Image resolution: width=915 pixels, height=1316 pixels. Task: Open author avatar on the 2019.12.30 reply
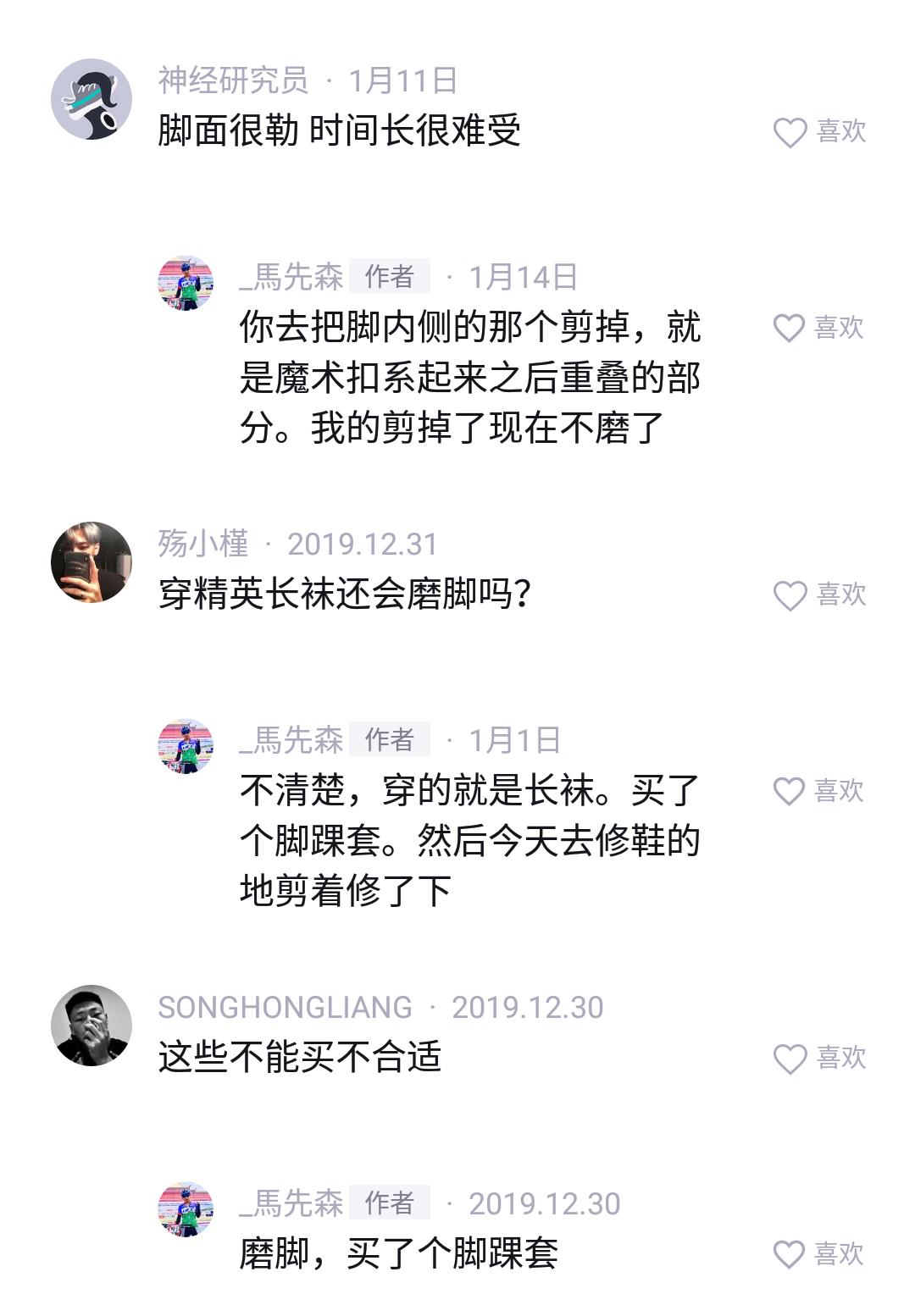pyautogui.click(x=186, y=1210)
